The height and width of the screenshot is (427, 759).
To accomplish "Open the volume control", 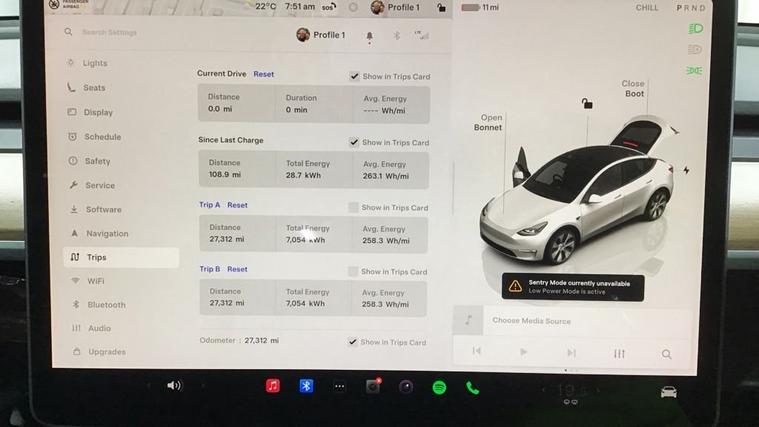I will [x=174, y=386].
